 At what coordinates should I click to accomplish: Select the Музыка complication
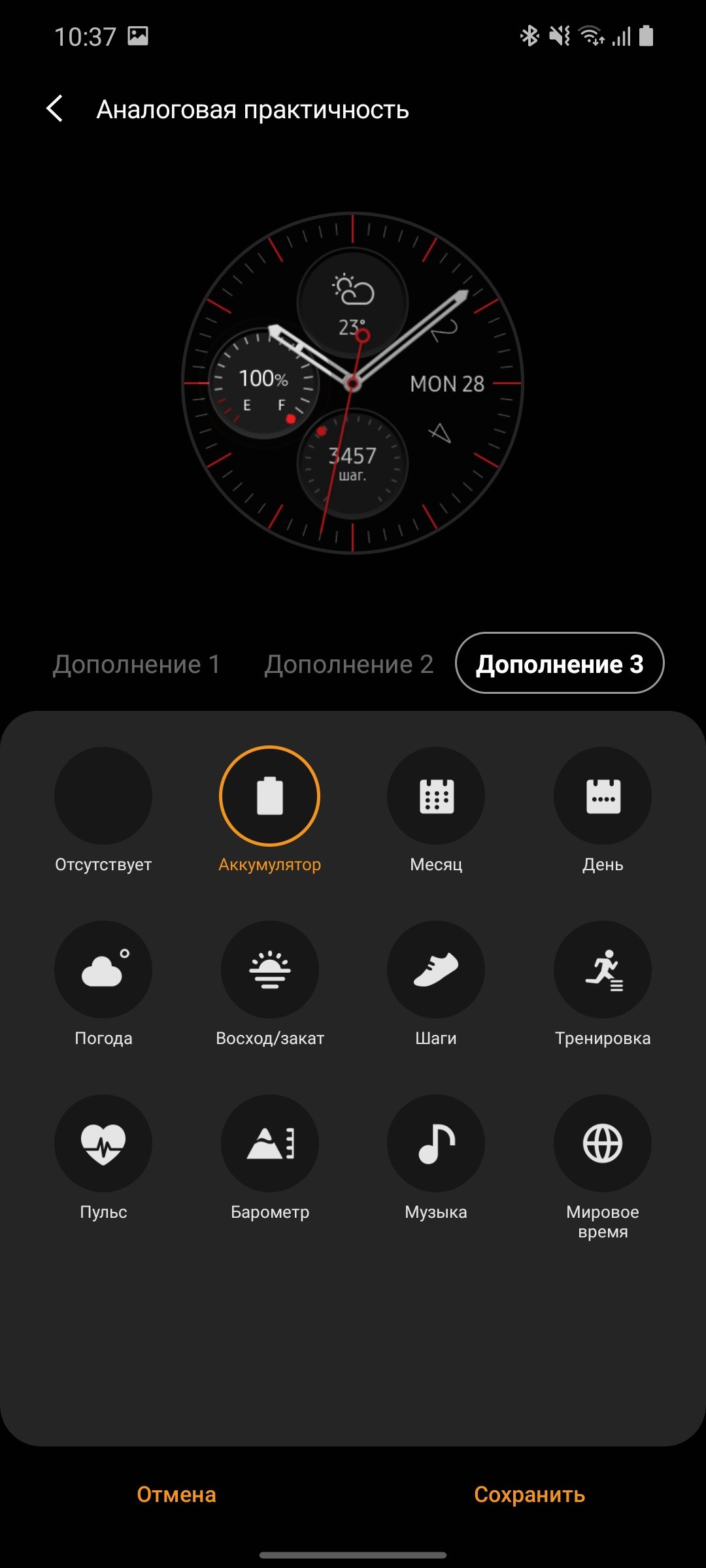(x=436, y=1143)
